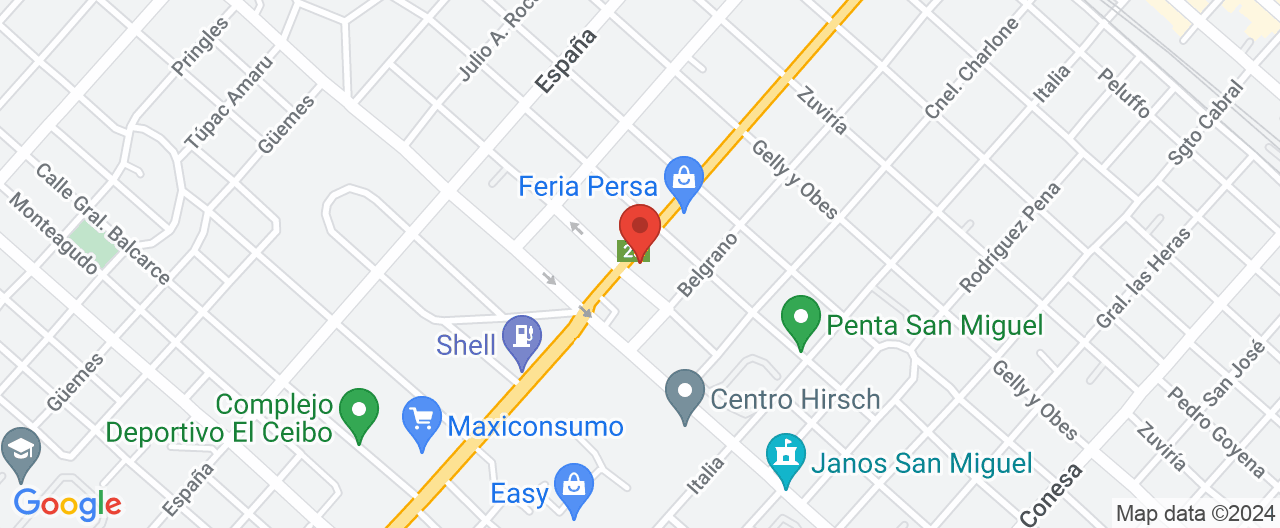This screenshot has height=528, width=1280.
Task: Tap the Easy shopping marker
Action: (x=574, y=486)
